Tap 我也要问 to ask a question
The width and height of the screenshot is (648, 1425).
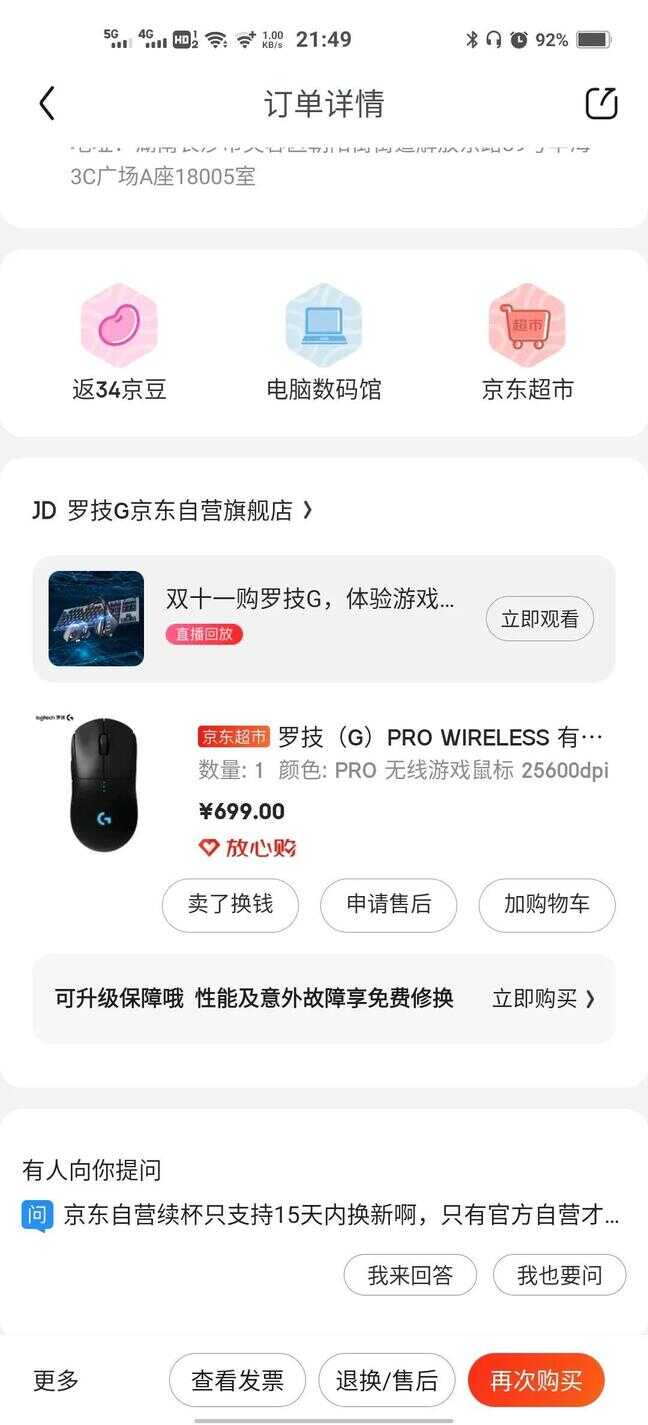[559, 1275]
